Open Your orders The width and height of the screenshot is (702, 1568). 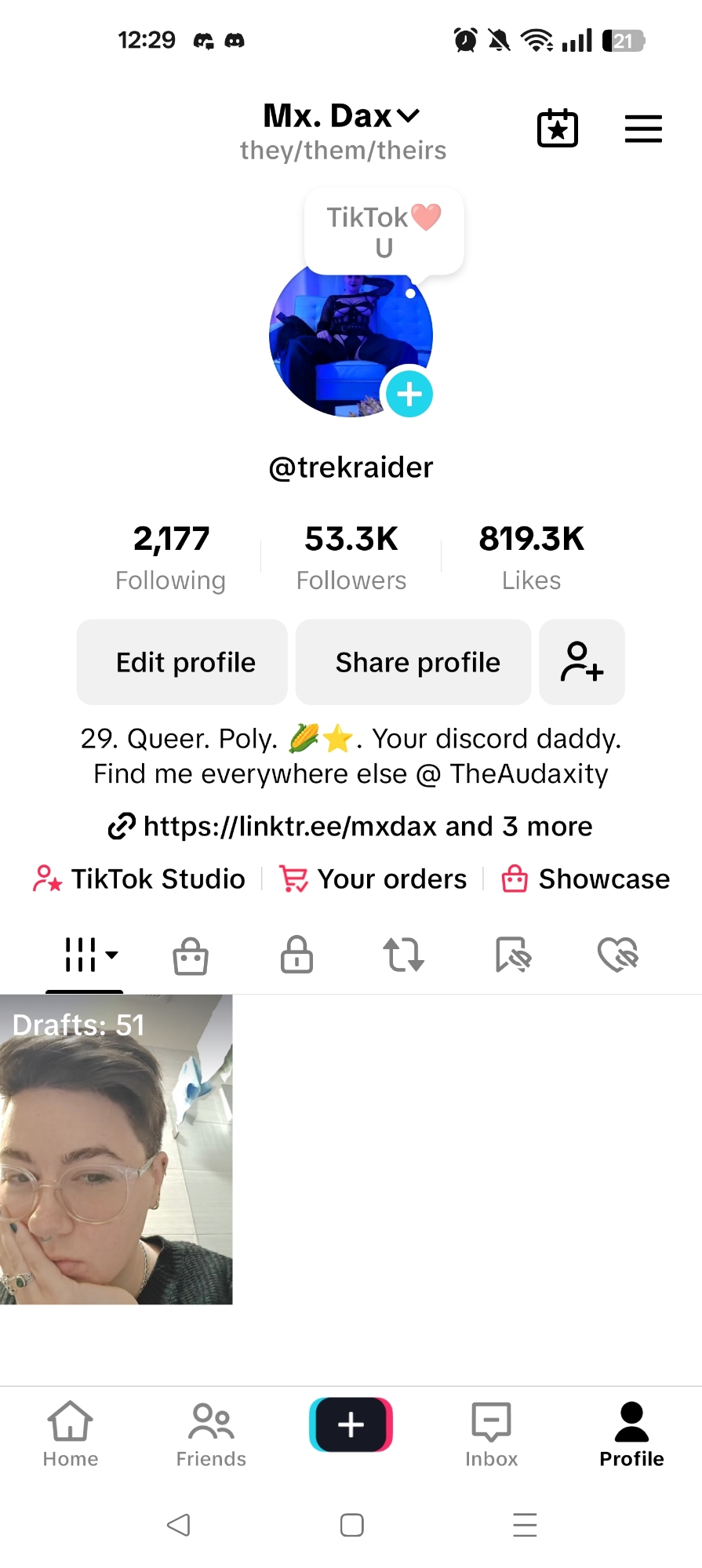(373, 879)
